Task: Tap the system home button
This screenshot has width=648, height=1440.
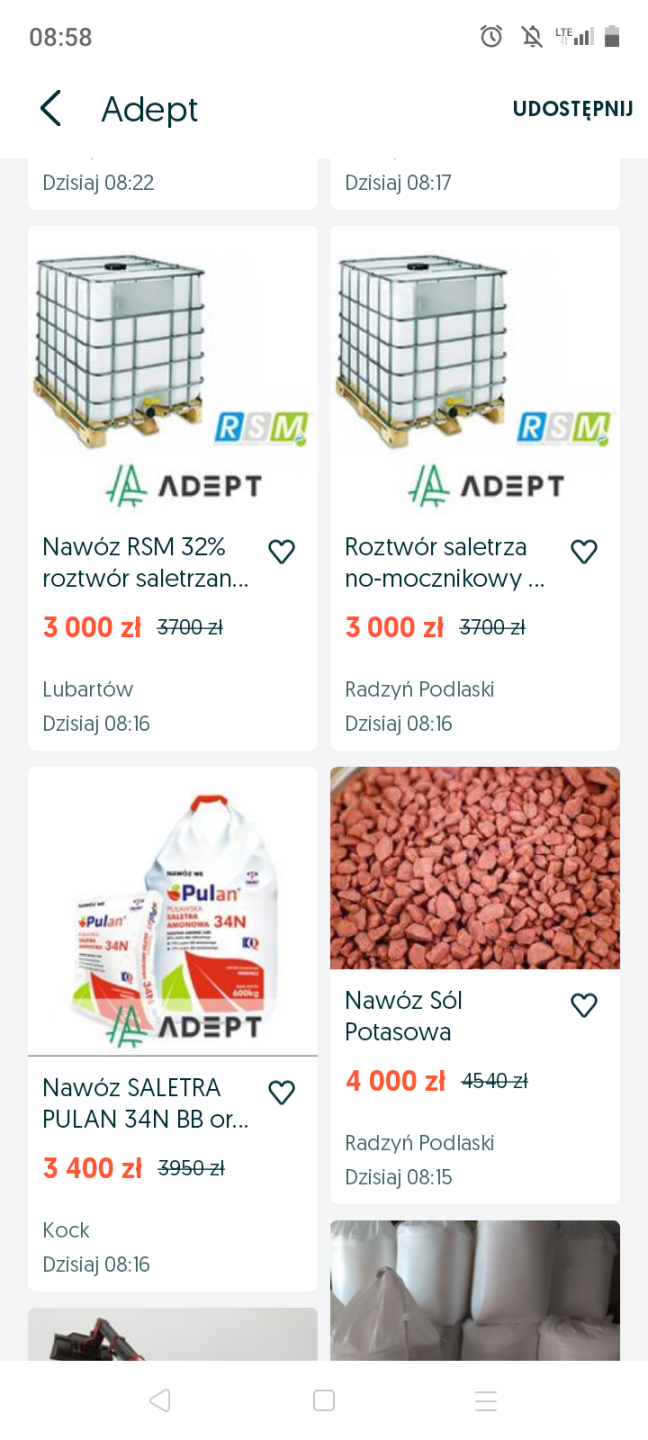Action: tap(323, 1400)
